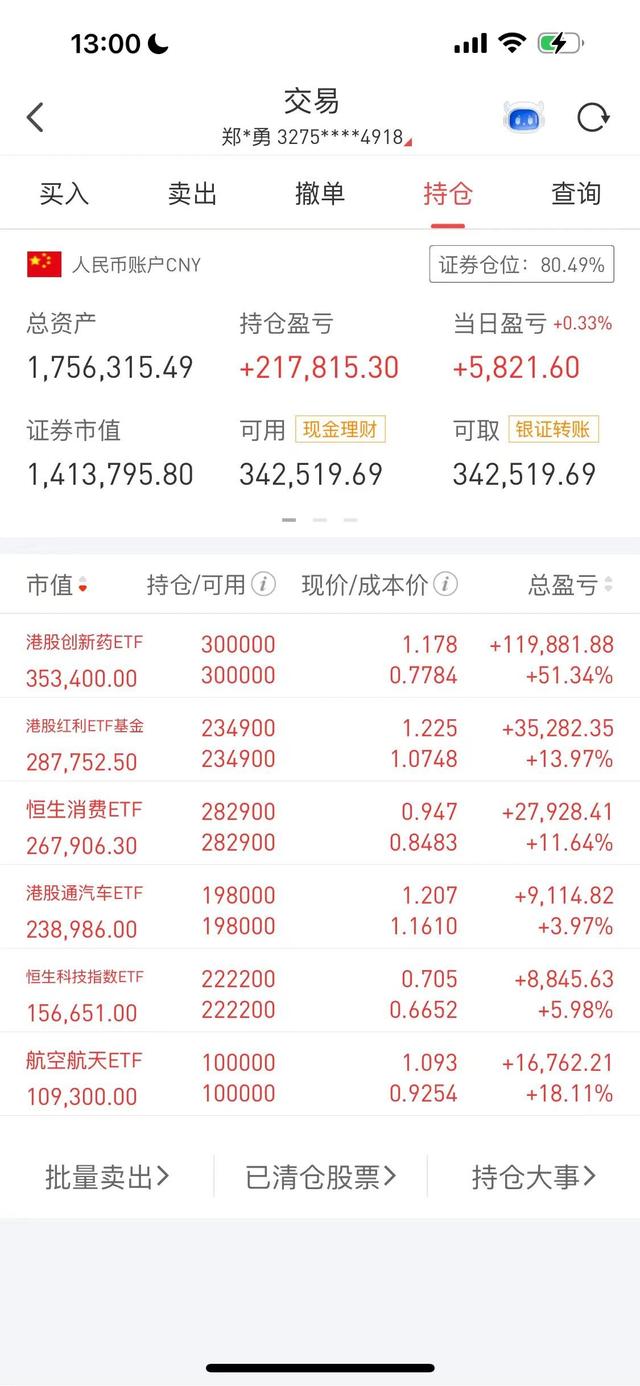Viewport: 640px width, 1386px height.
Task: Refresh the account data
Action: point(593,118)
